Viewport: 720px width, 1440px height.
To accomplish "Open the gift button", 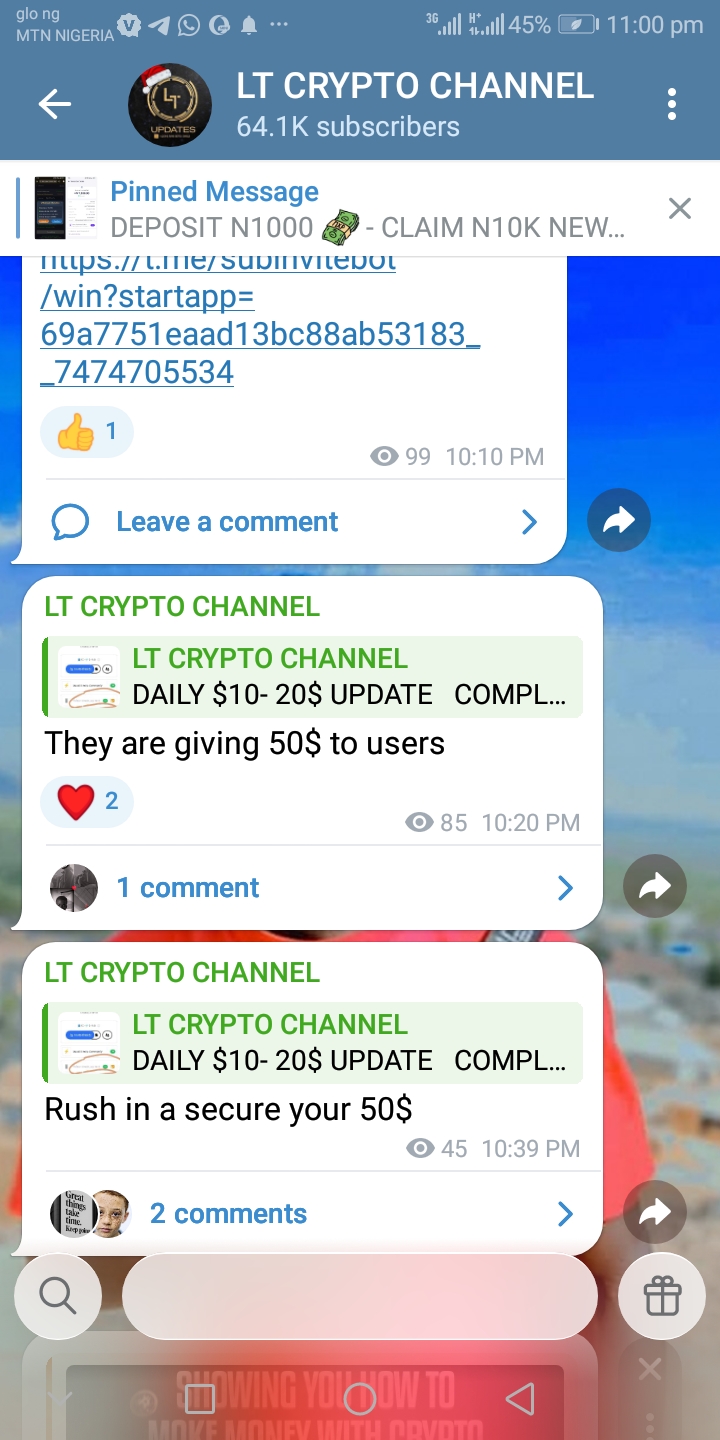I will tap(662, 1296).
